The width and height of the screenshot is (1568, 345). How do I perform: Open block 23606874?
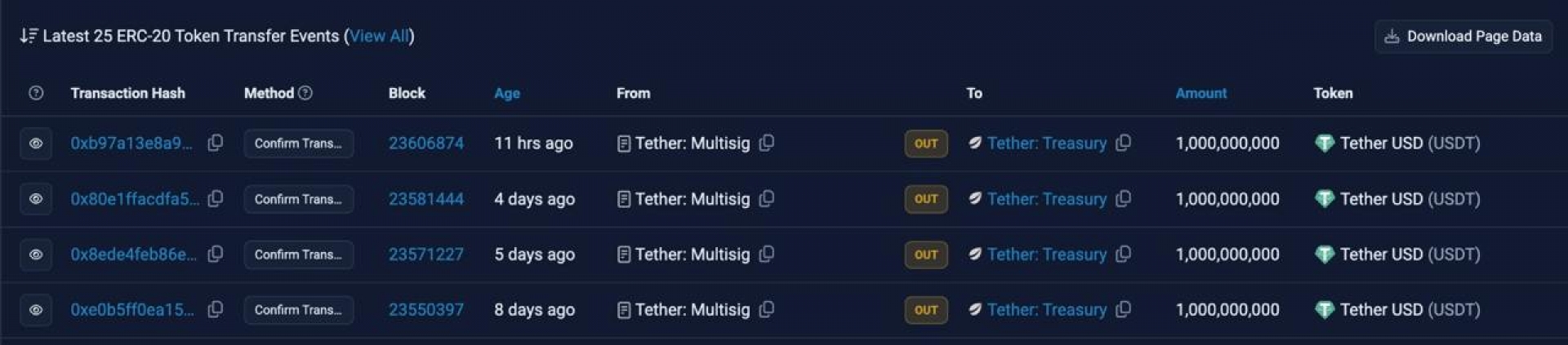click(x=425, y=144)
